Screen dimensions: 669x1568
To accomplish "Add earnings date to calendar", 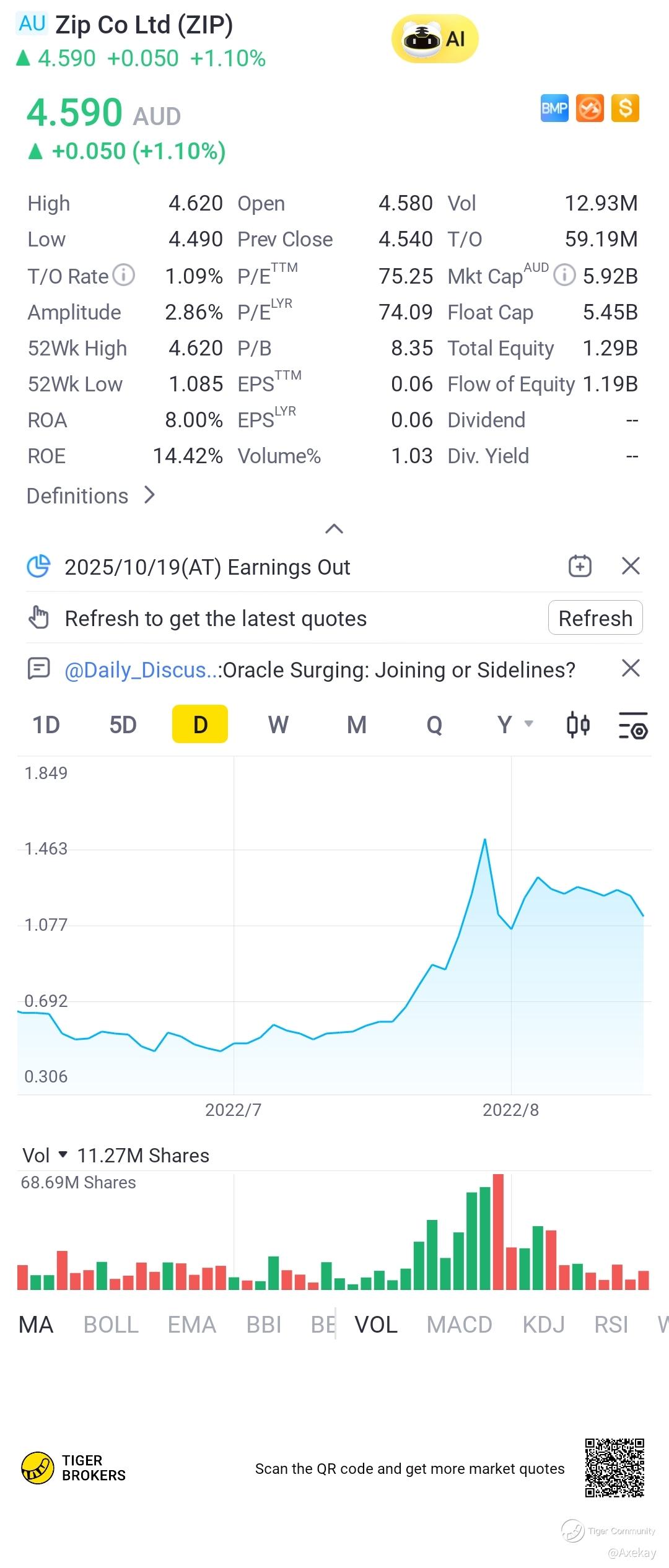I will pyautogui.click(x=580, y=566).
